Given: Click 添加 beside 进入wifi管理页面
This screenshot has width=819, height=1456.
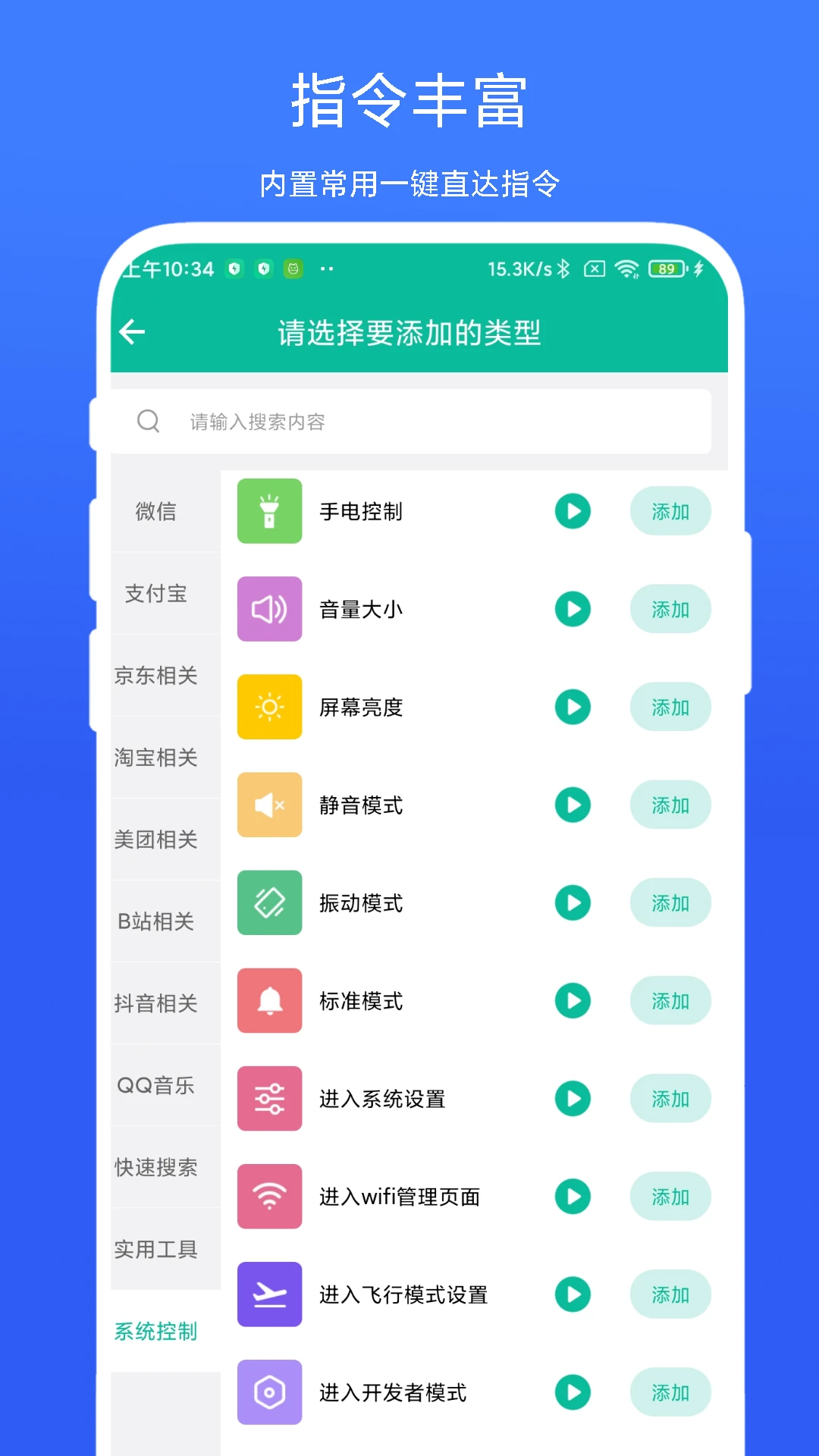Looking at the screenshot, I should [670, 1197].
